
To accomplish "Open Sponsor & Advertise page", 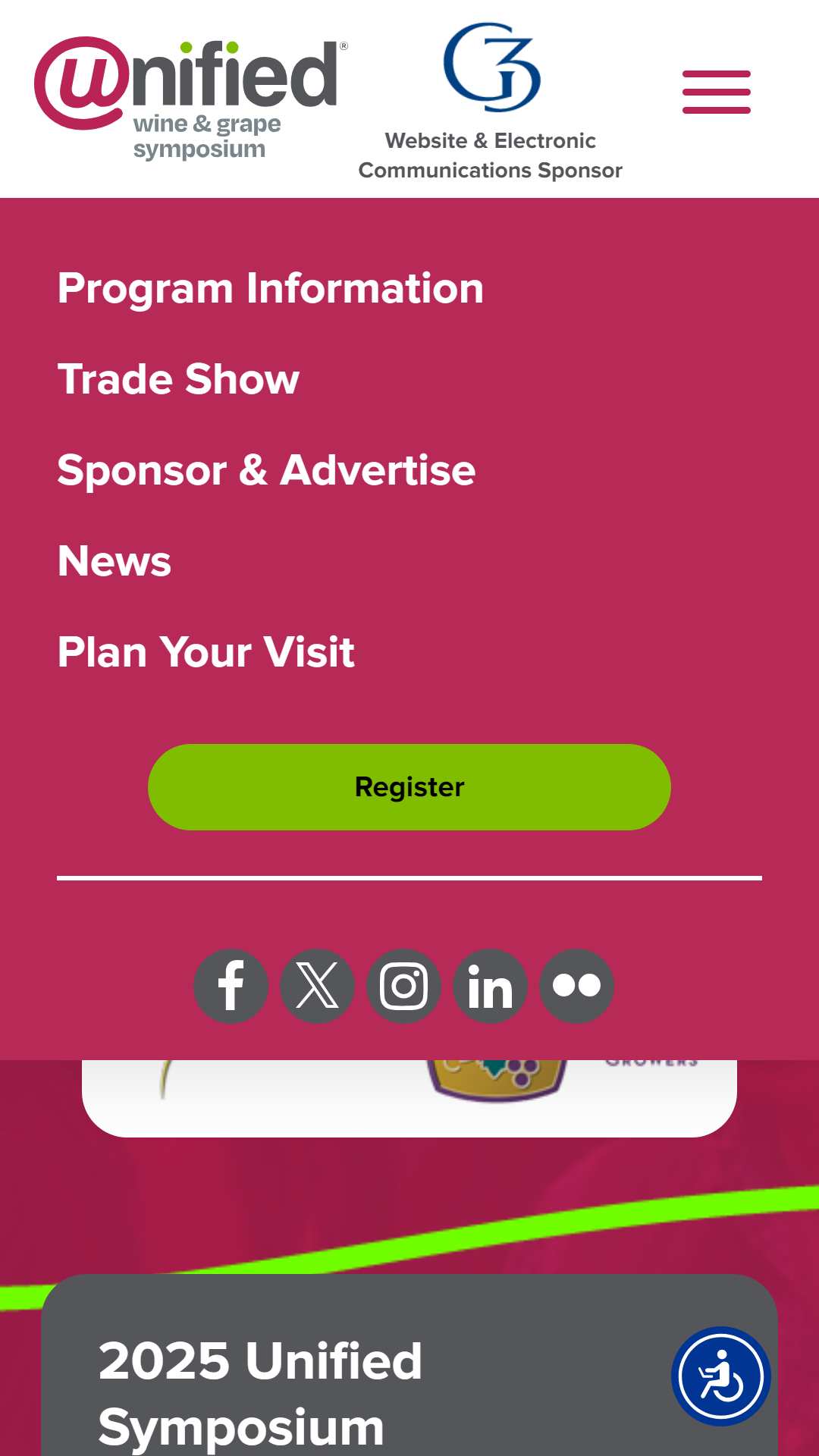I will (267, 470).
